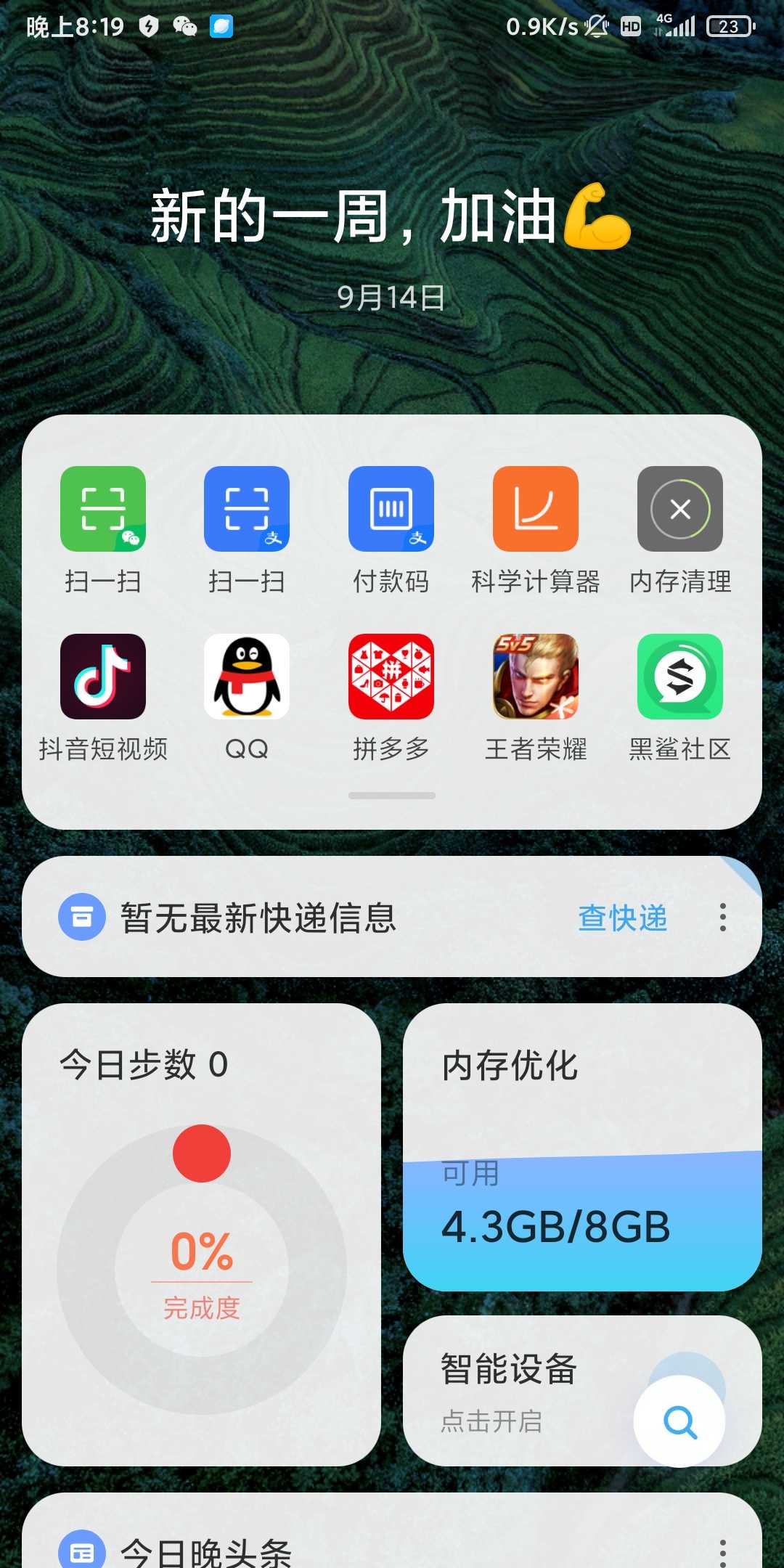Run 内存清理

pos(680,509)
